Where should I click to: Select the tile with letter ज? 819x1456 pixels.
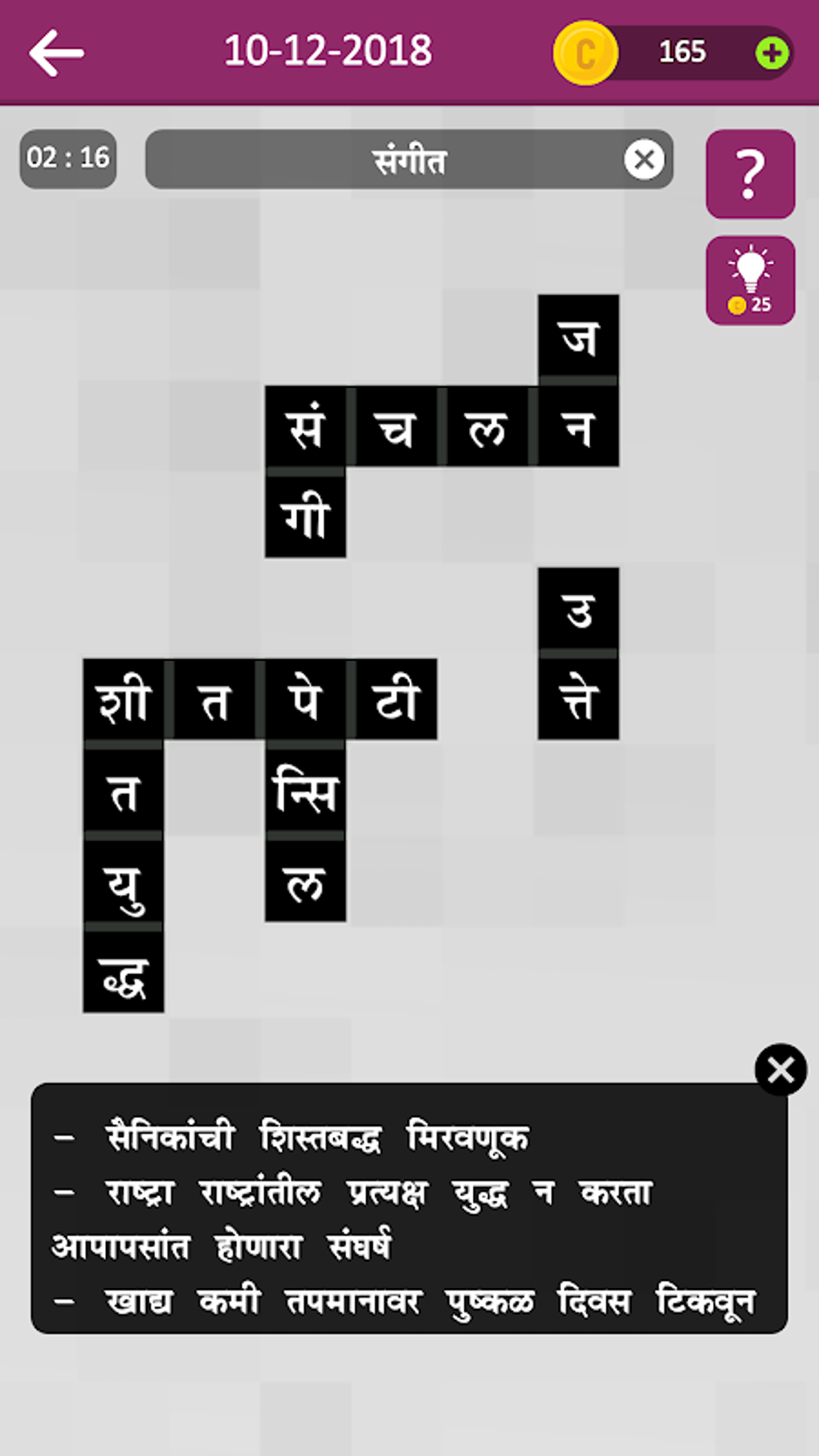(579, 336)
